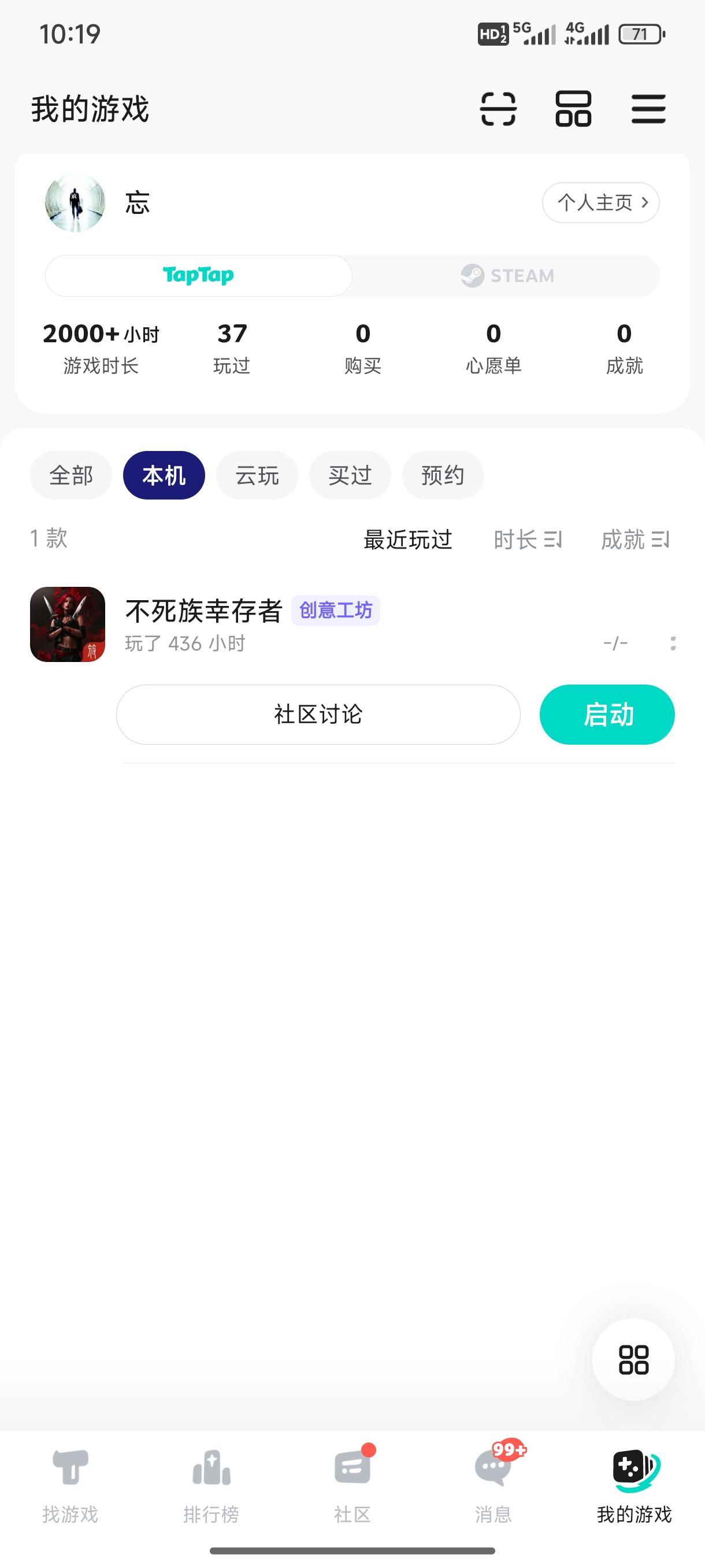Tap the 不死族幸存者 game cover thumbnail
Screen dimensions: 705x1568
pos(68,623)
